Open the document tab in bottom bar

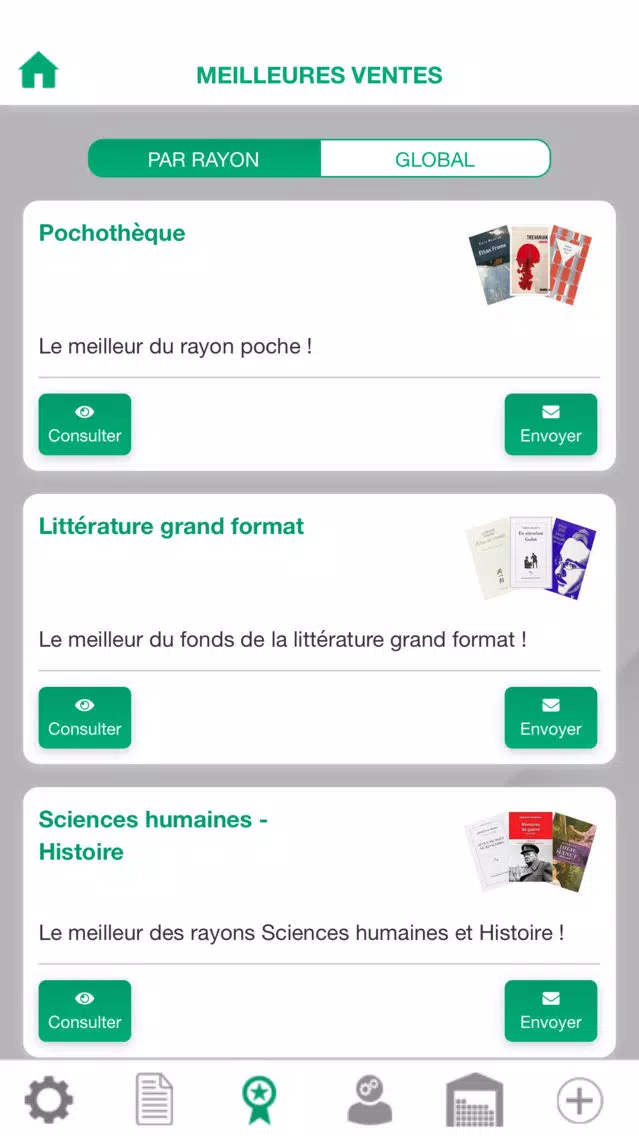[x=154, y=1100]
